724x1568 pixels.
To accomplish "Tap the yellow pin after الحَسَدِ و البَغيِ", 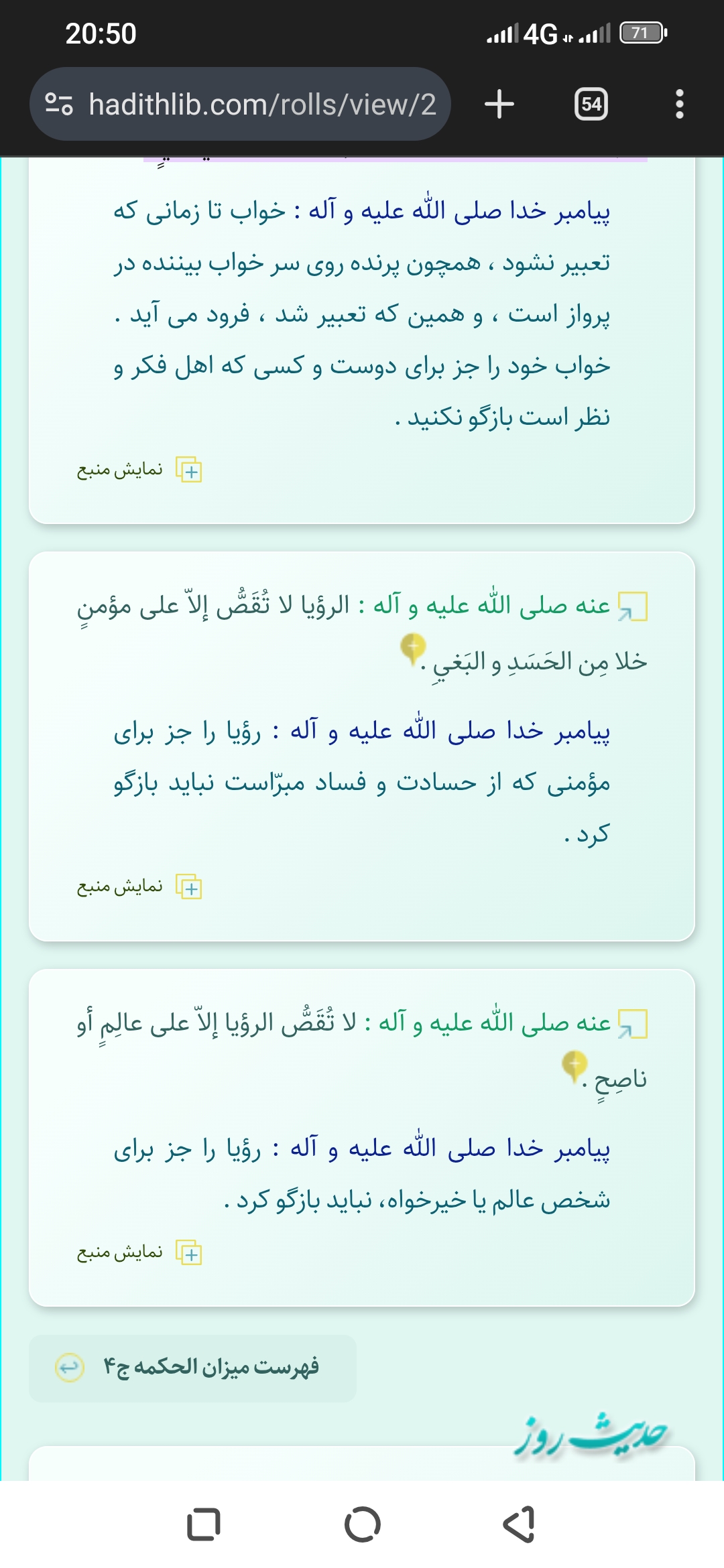I will coord(413,649).
